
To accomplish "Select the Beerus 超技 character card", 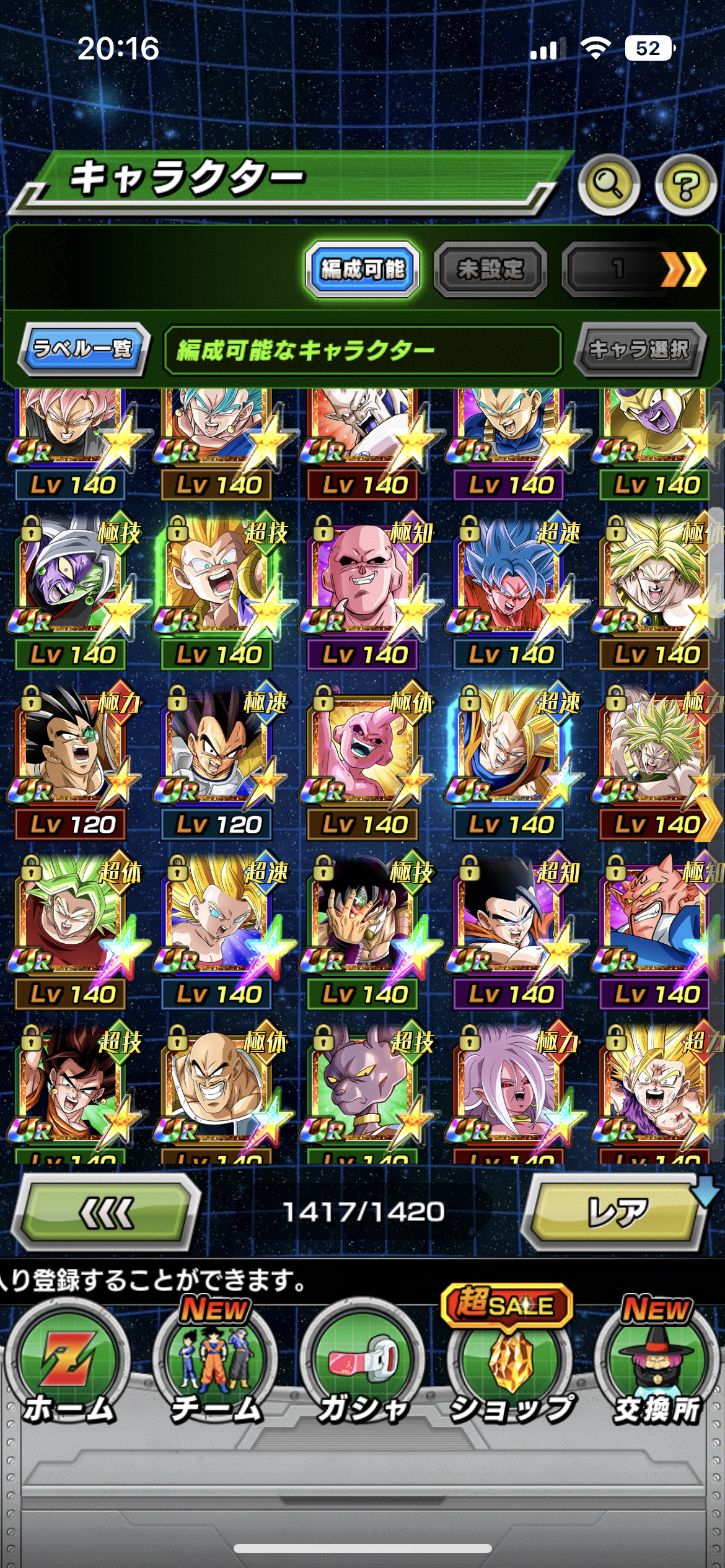I will [x=364, y=1087].
